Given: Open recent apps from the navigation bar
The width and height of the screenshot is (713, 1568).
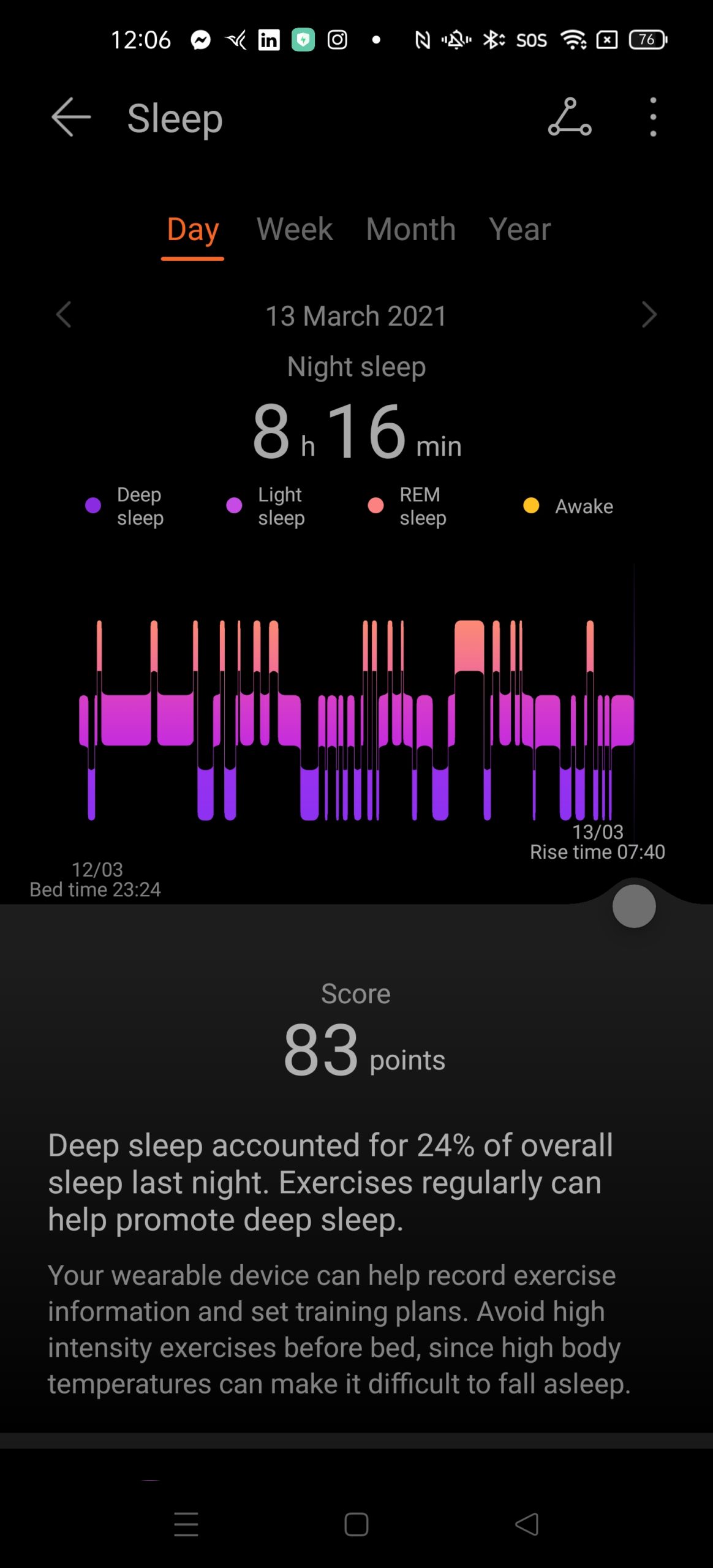Looking at the screenshot, I should pos(186,1524).
